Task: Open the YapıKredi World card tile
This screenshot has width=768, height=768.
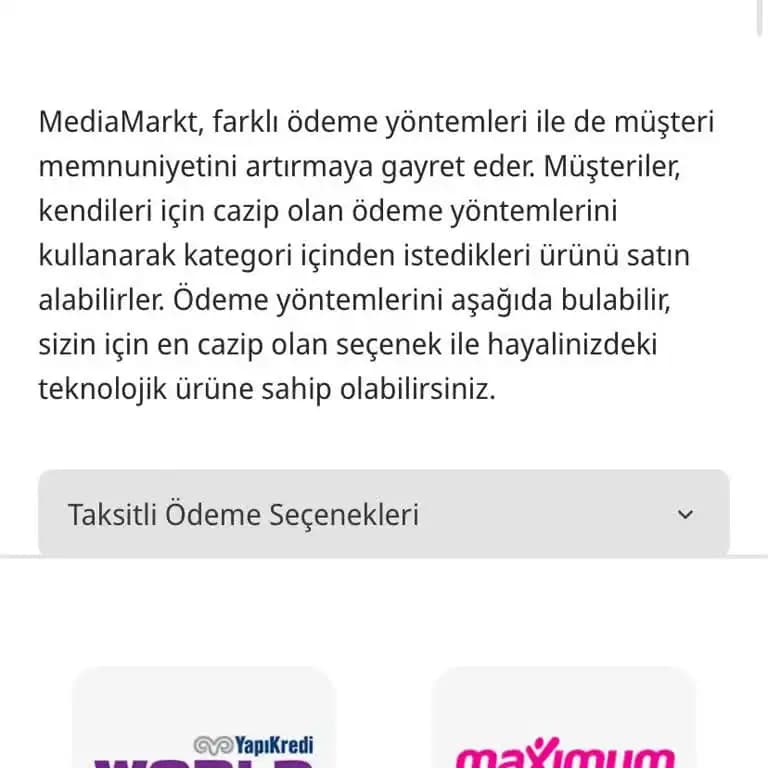Action: [x=204, y=722]
